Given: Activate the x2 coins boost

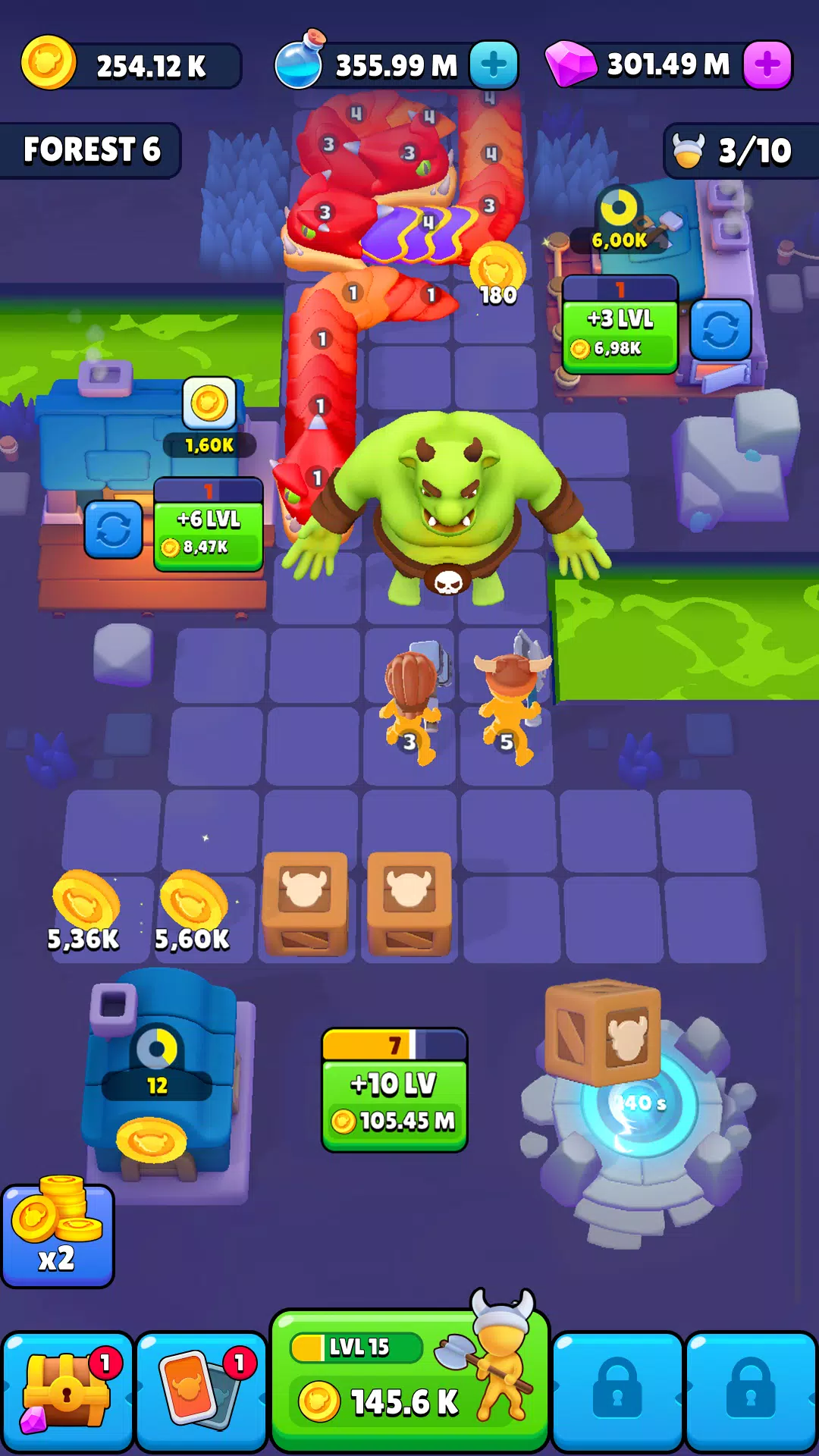Looking at the screenshot, I should (58, 1236).
